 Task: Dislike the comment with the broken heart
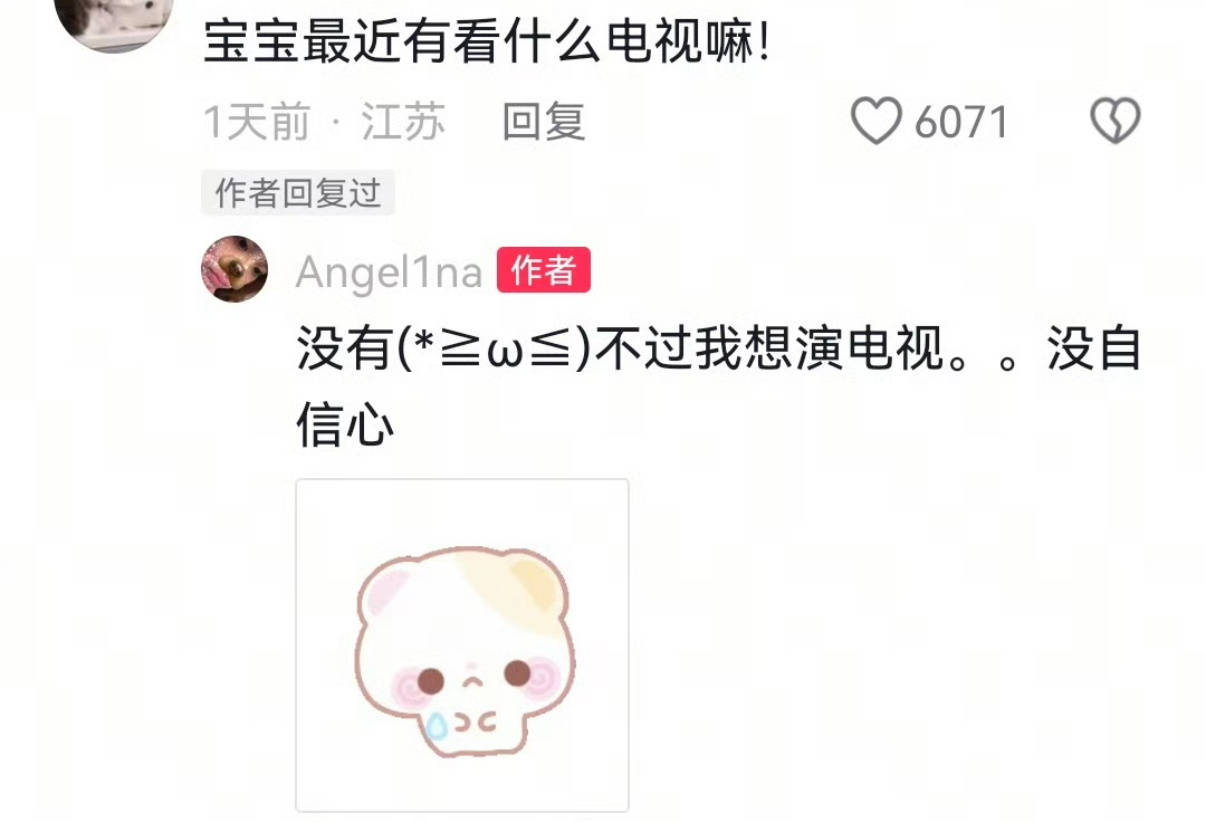(1114, 122)
